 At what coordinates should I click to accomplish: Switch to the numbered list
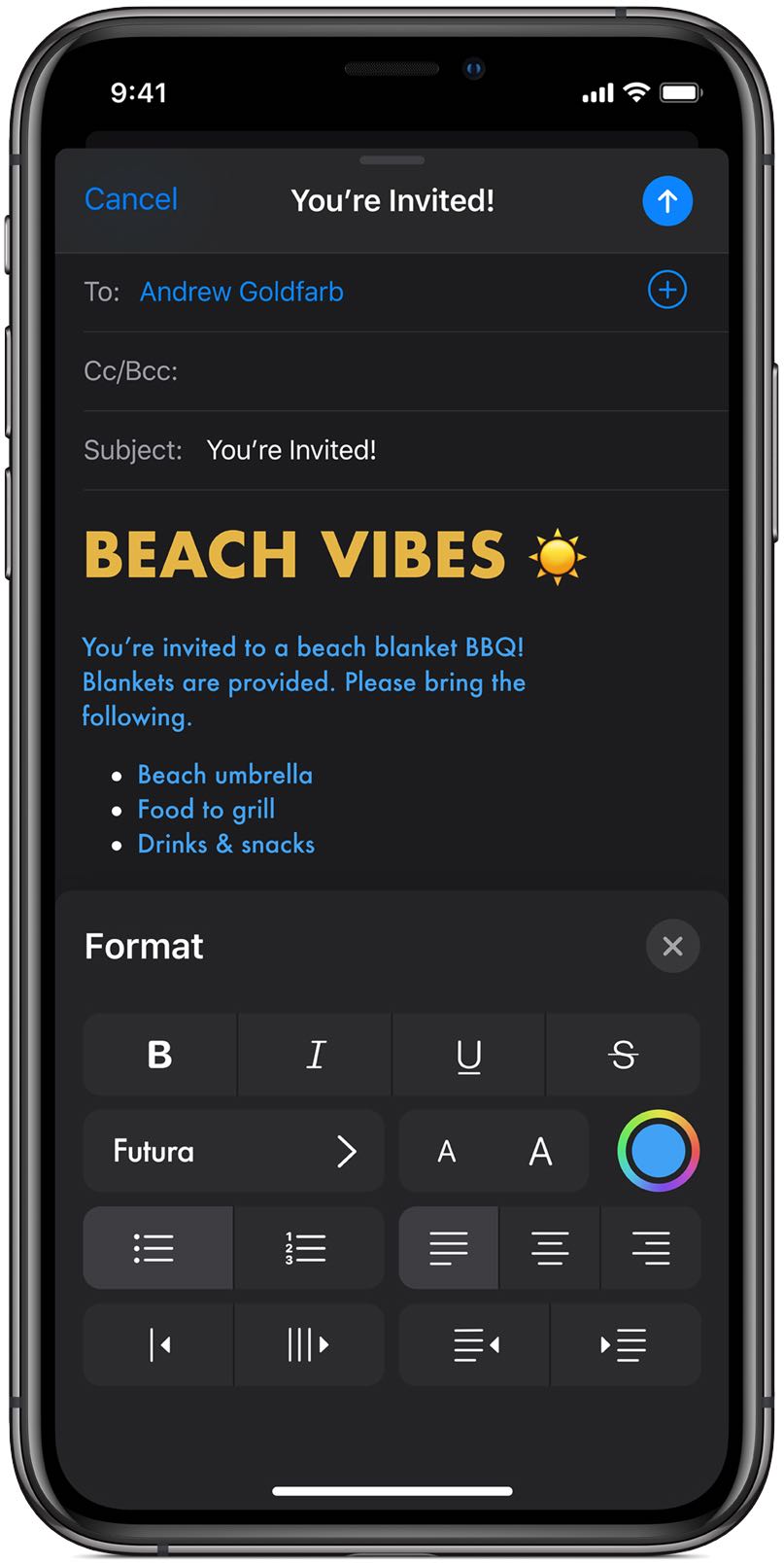[x=308, y=1248]
